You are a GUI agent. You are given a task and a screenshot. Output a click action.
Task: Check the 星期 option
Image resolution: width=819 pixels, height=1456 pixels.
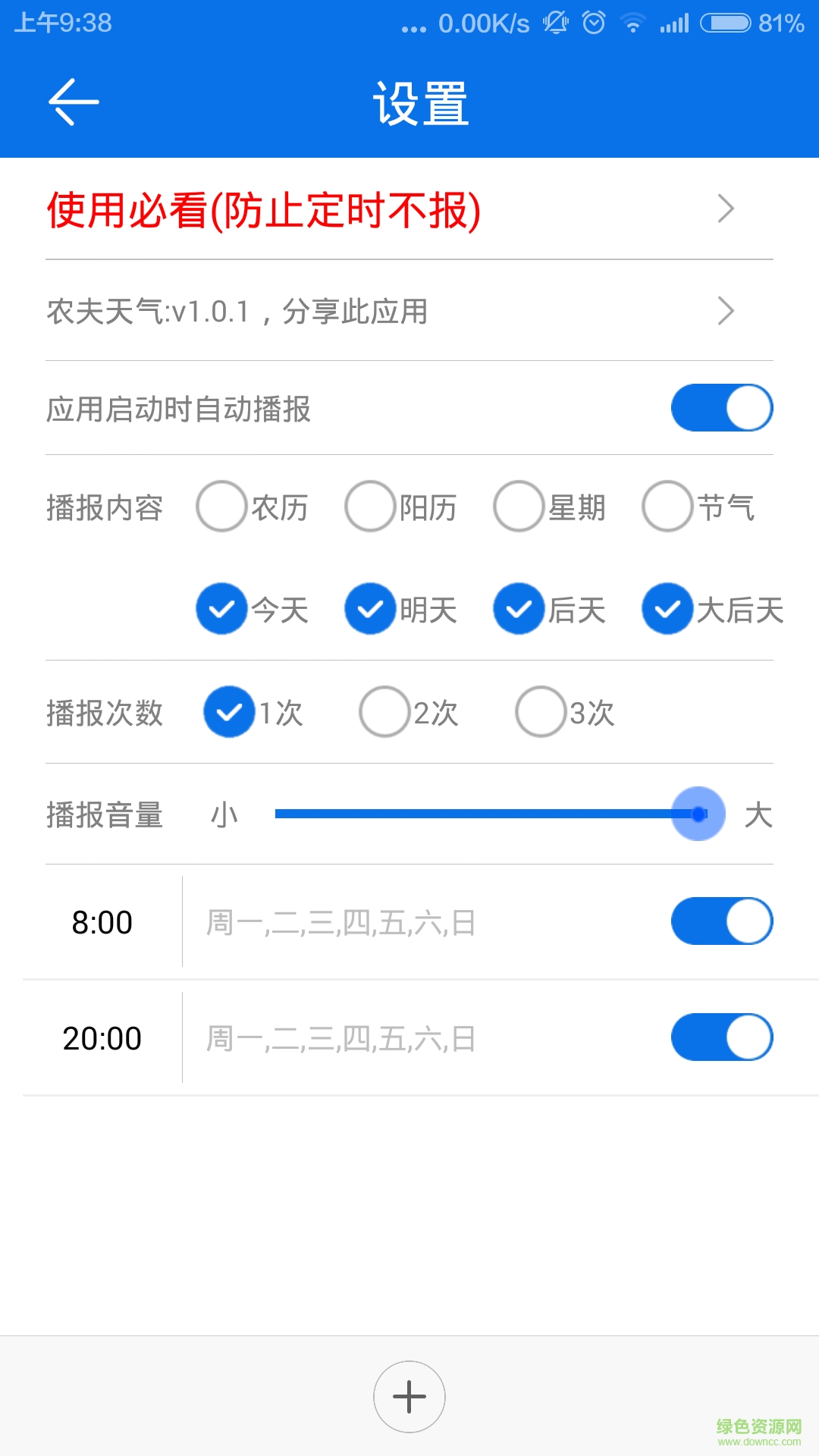519,507
